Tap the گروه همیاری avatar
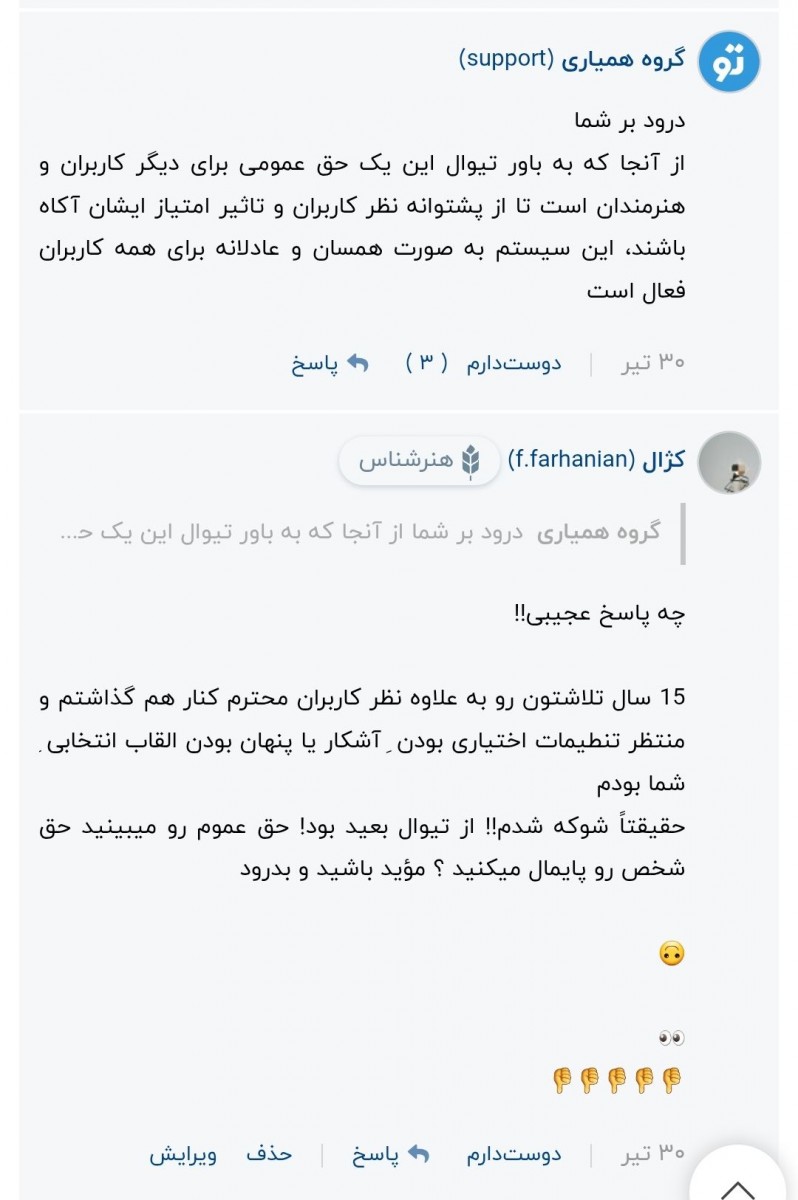Image resolution: width=798 pixels, height=1200 pixels. click(729, 62)
